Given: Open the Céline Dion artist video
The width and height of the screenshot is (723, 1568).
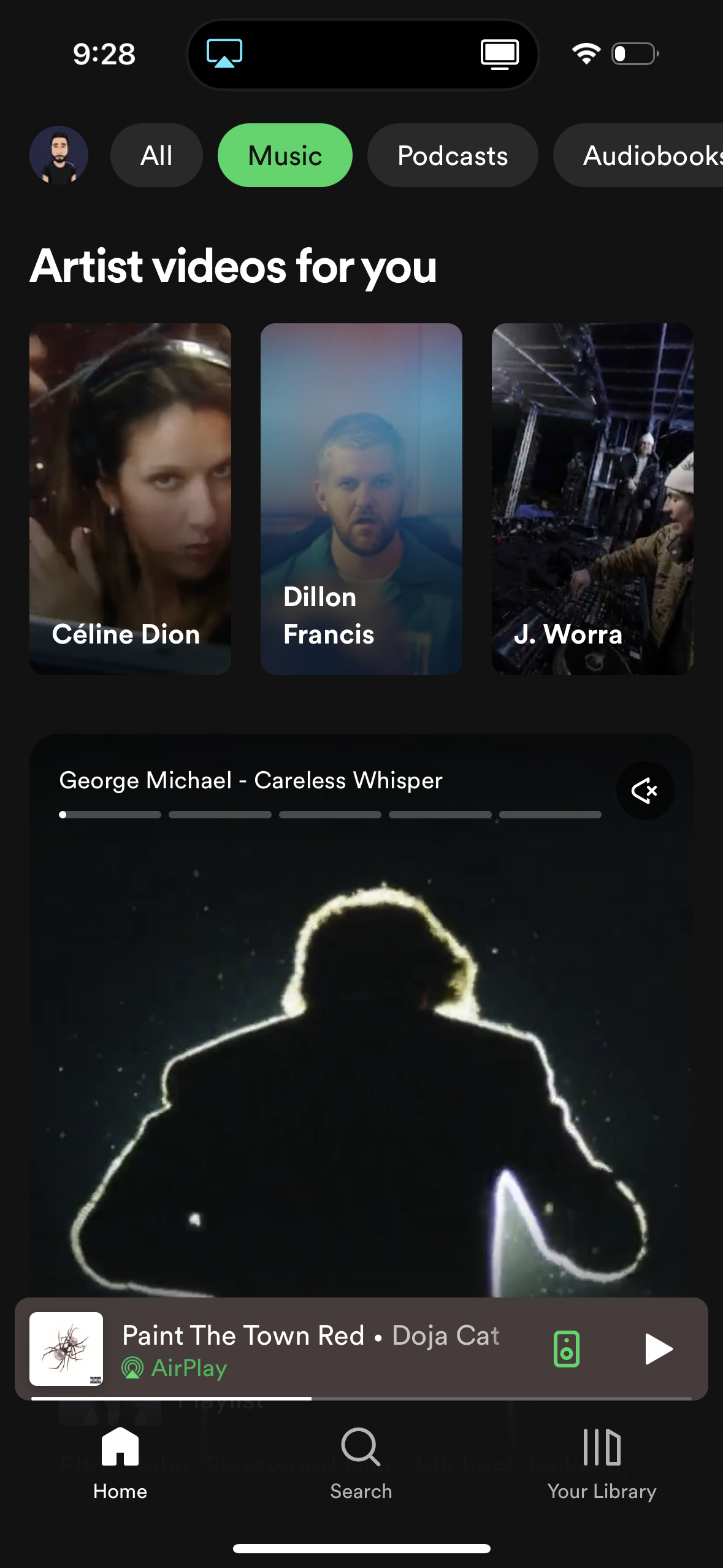Looking at the screenshot, I should pos(130,499).
